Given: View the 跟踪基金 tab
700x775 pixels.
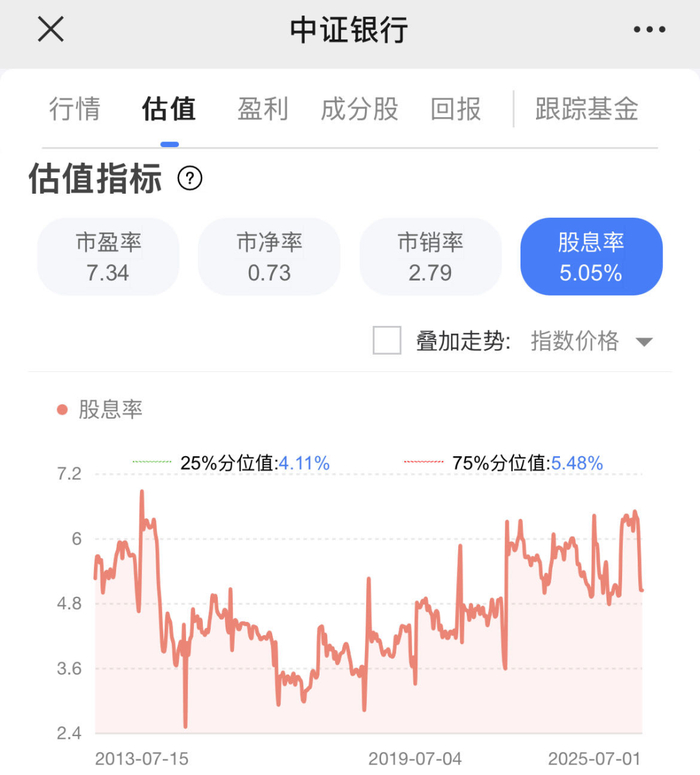Looking at the screenshot, I should [587, 109].
